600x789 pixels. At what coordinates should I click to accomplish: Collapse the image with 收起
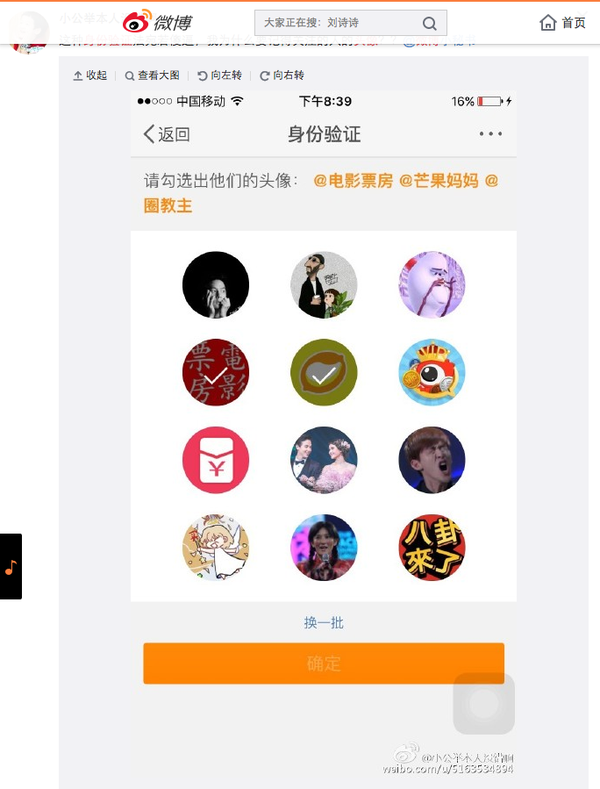90,75
